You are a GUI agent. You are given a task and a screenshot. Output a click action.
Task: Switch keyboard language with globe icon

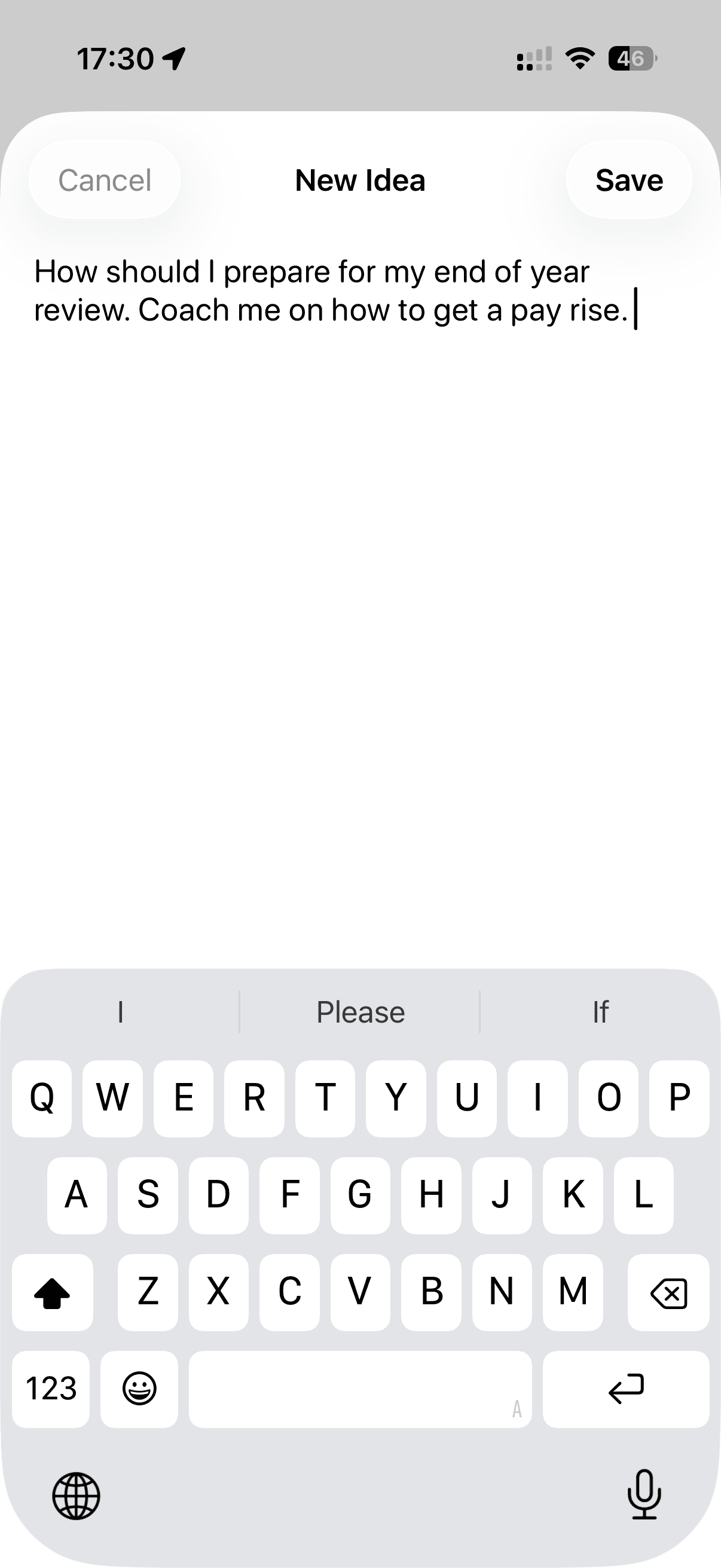tap(76, 1496)
